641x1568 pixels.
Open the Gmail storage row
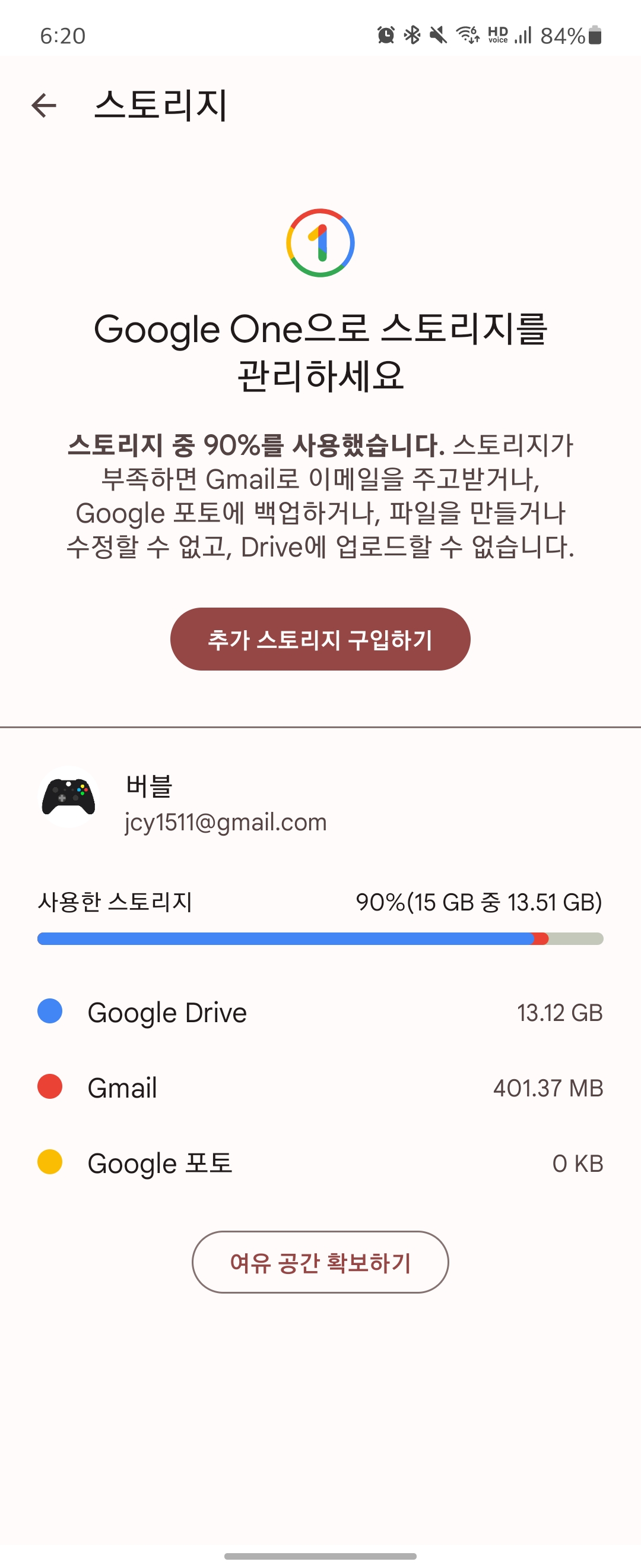[320, 1088]
